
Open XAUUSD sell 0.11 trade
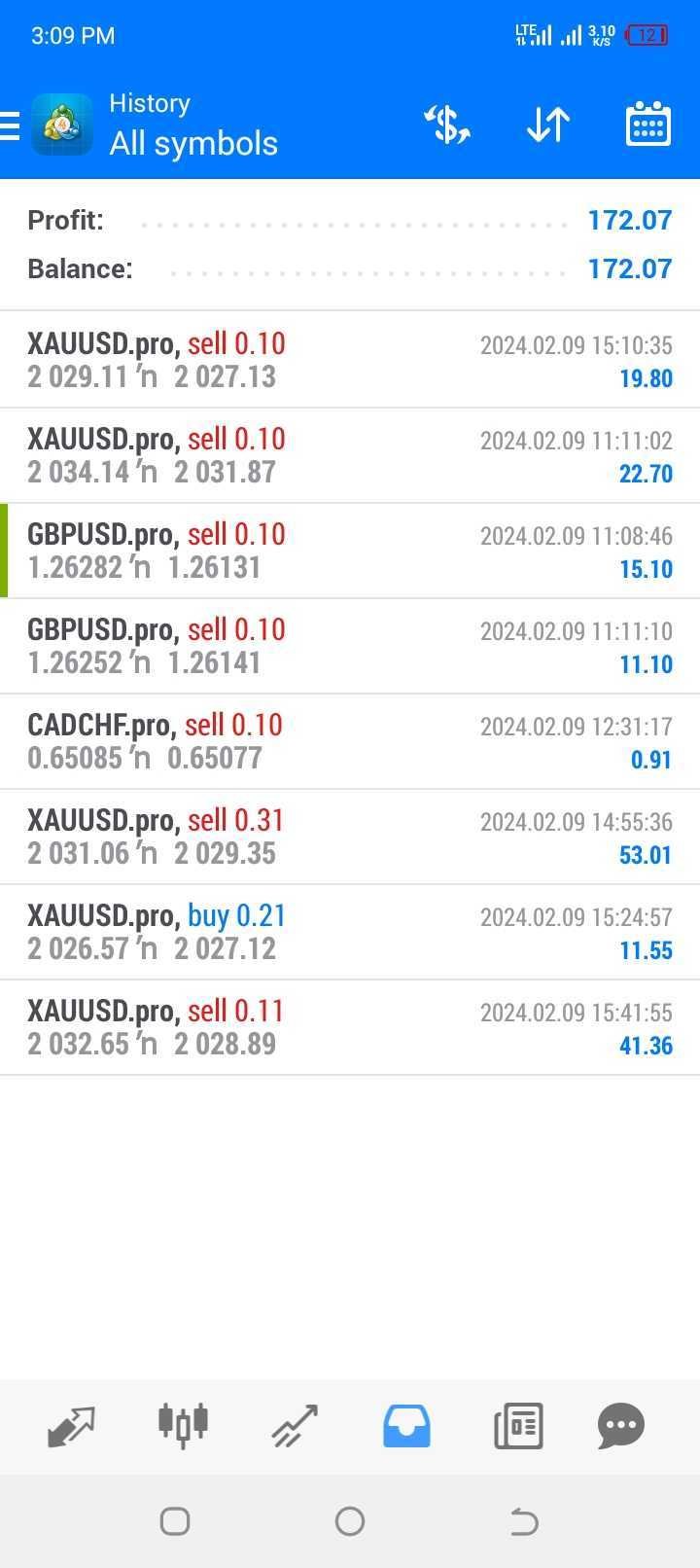coord(350,1027)
